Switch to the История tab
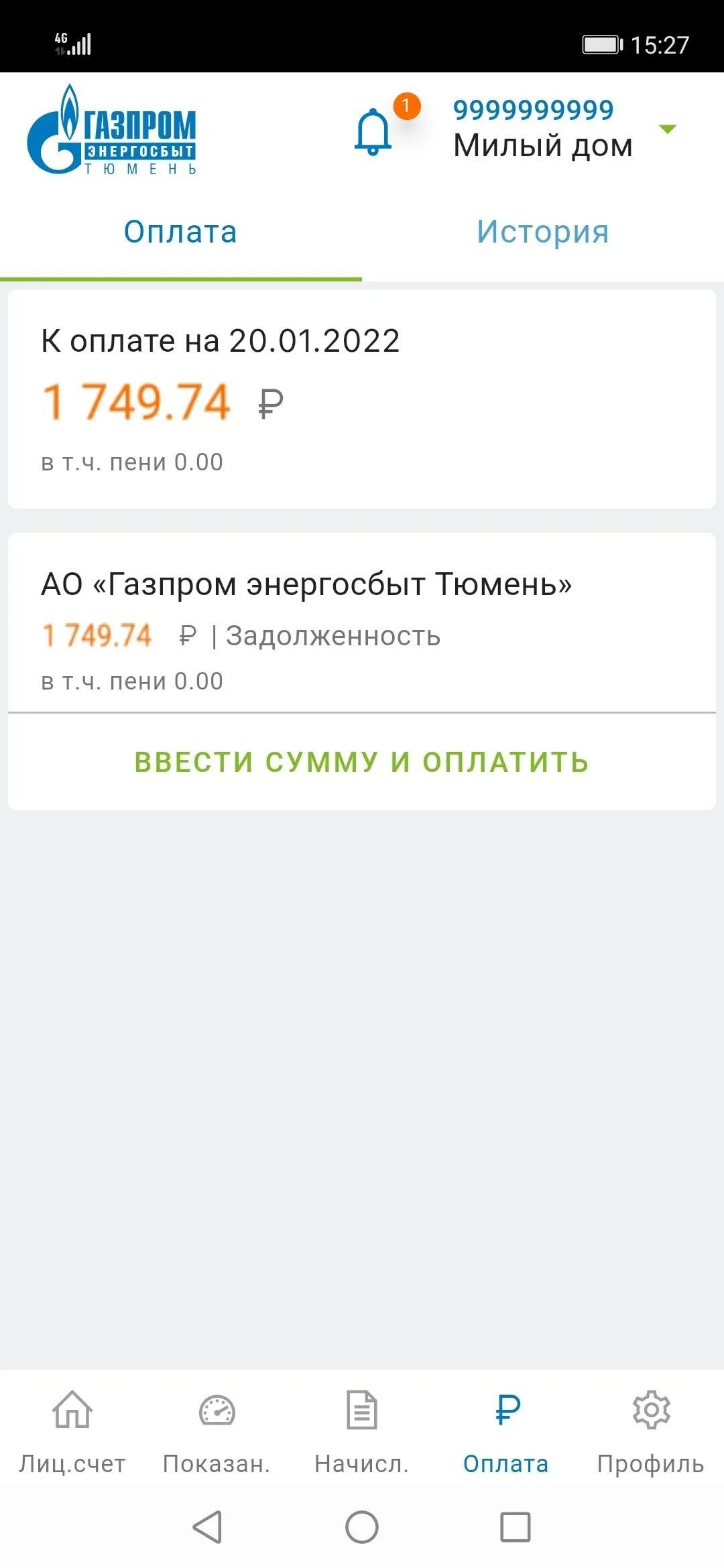Image resolution: width=724 pixels, height=1568 pixels. pyautogui.click(x=542, y=233)
